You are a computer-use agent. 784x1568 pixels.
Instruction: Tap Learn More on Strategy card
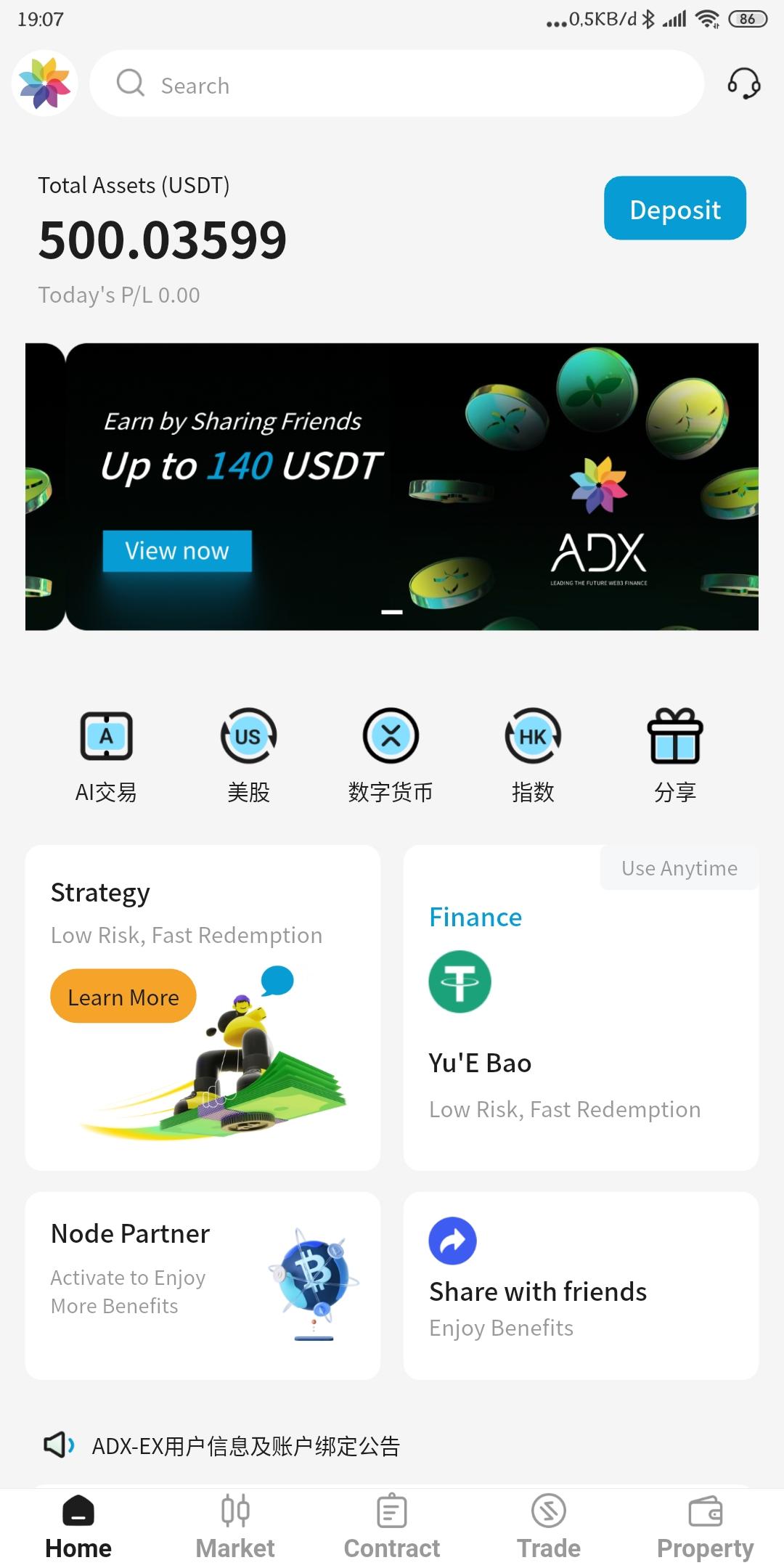coord(123,997)
